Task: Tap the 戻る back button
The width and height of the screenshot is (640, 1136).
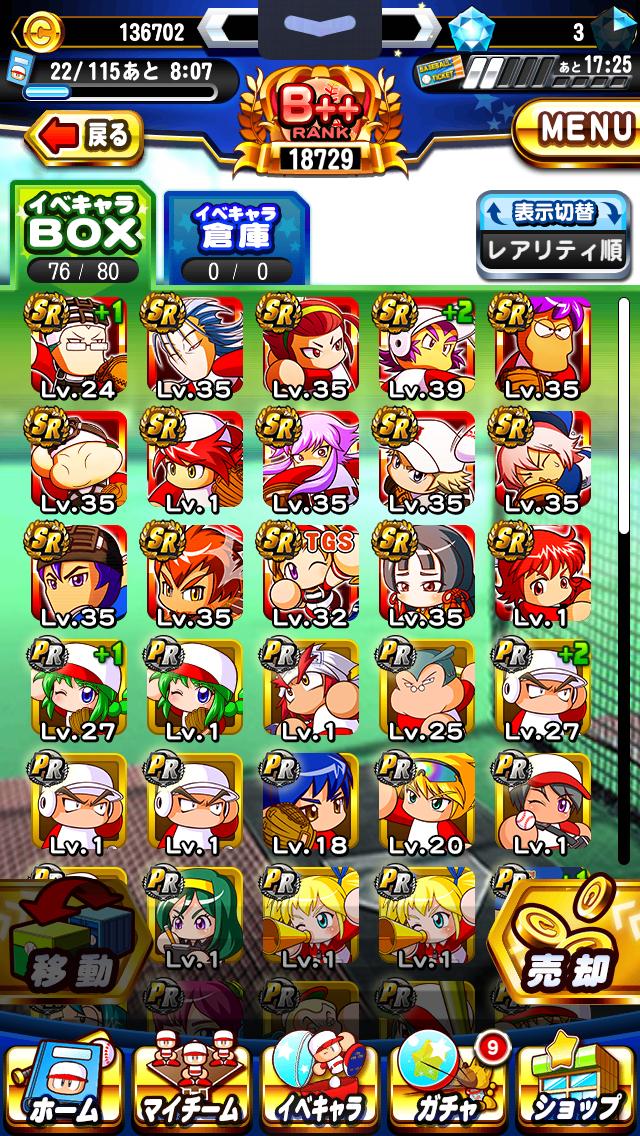Action: 85,137
